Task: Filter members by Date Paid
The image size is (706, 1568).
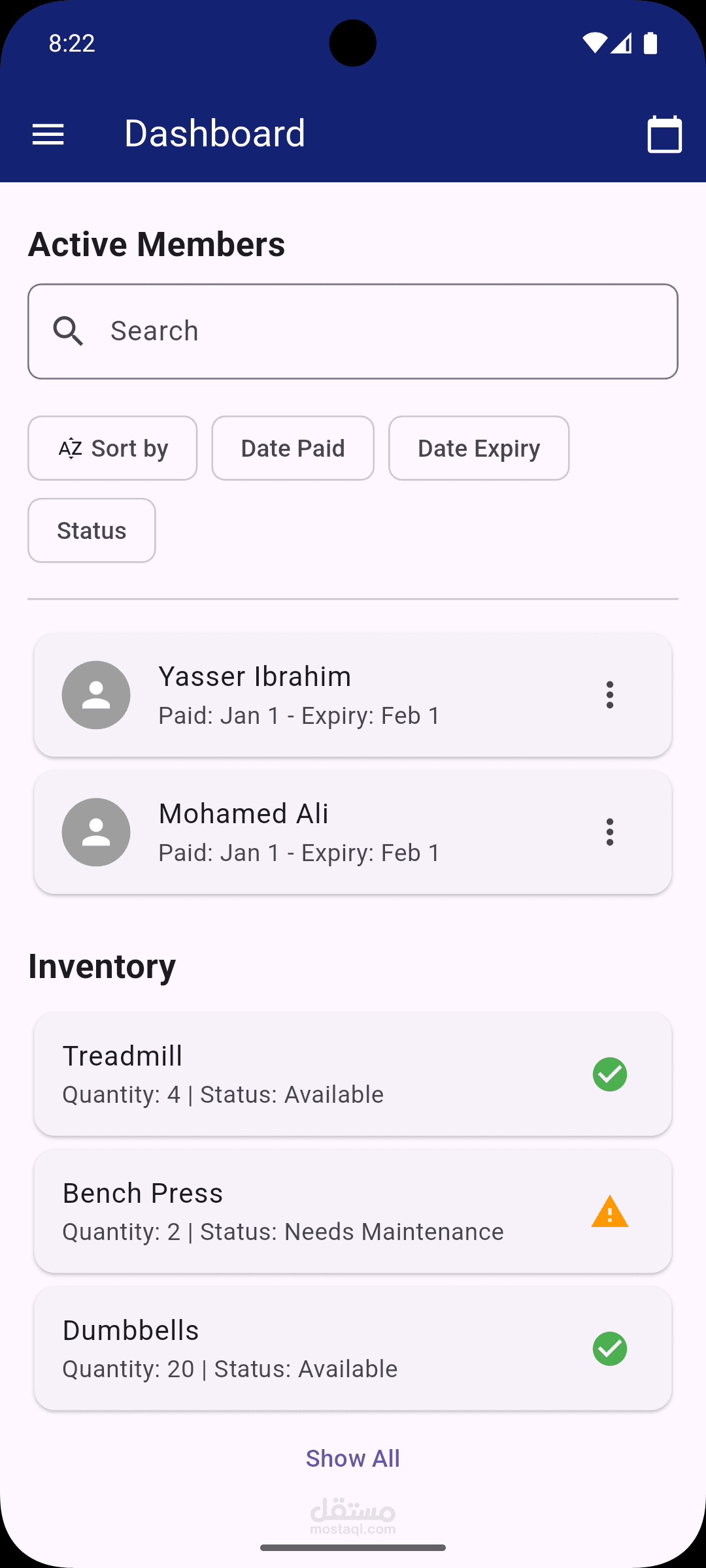Action: (293, 448)
